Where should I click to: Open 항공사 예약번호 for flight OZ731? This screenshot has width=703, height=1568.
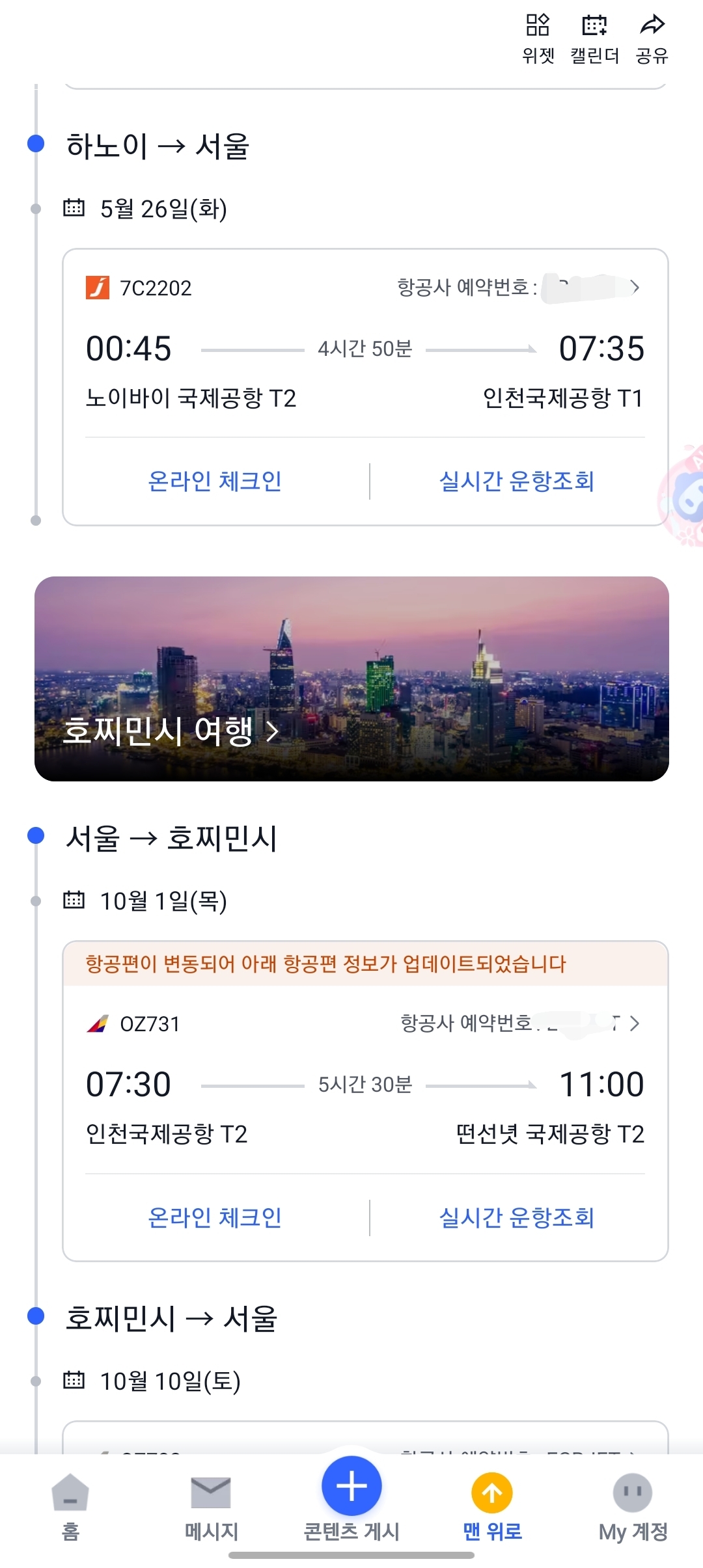point(520,1023)
